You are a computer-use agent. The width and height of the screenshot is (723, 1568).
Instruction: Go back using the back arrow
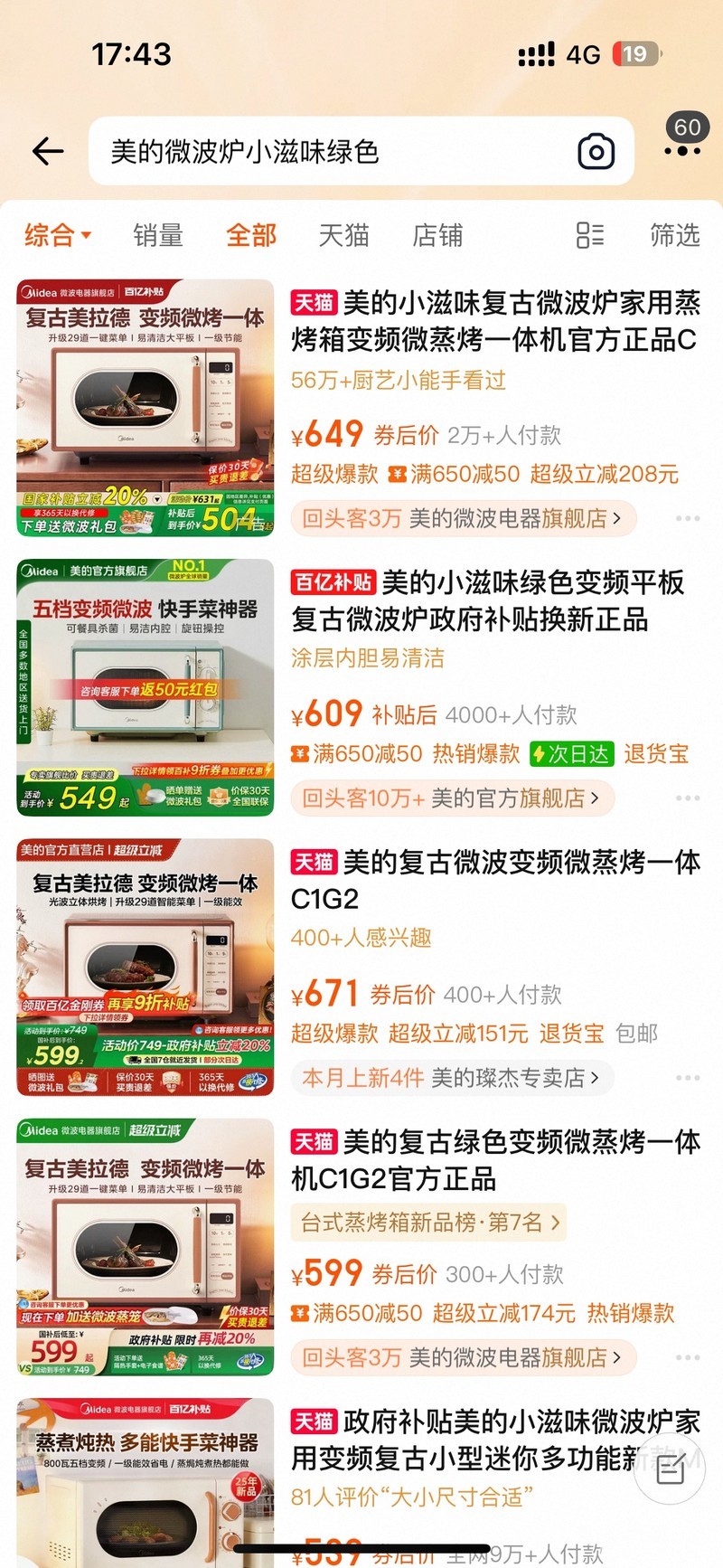48,151
